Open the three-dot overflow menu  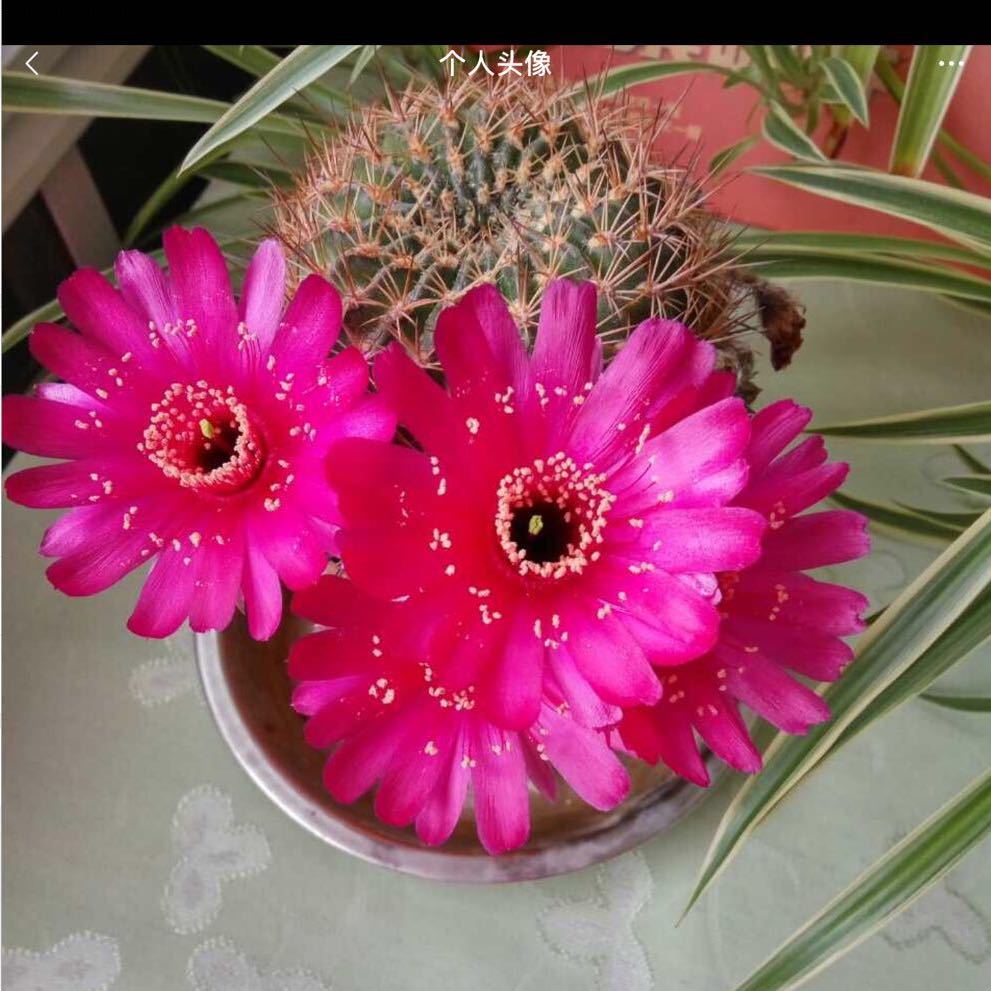(x=950, y=64)
